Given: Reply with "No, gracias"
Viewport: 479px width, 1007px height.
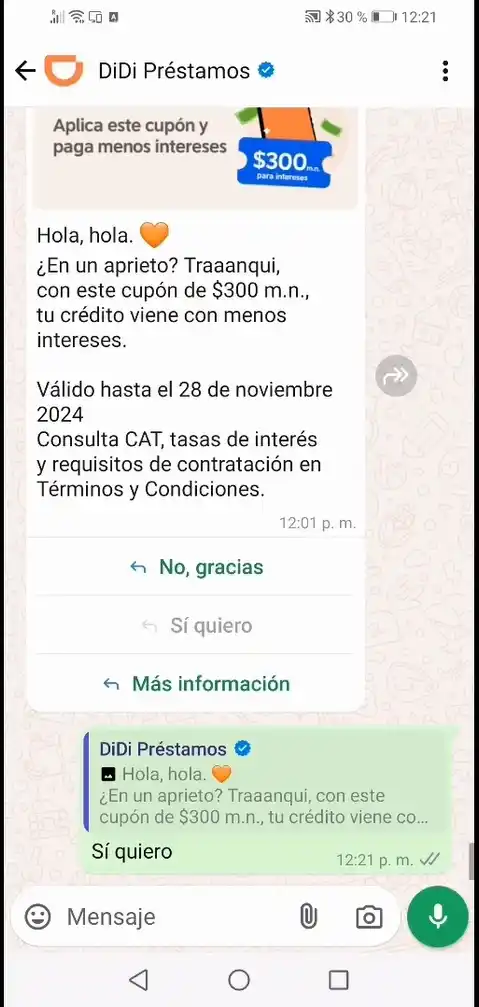Looking at the screenshot, I should pyautogui.click(x=196, y=567).
